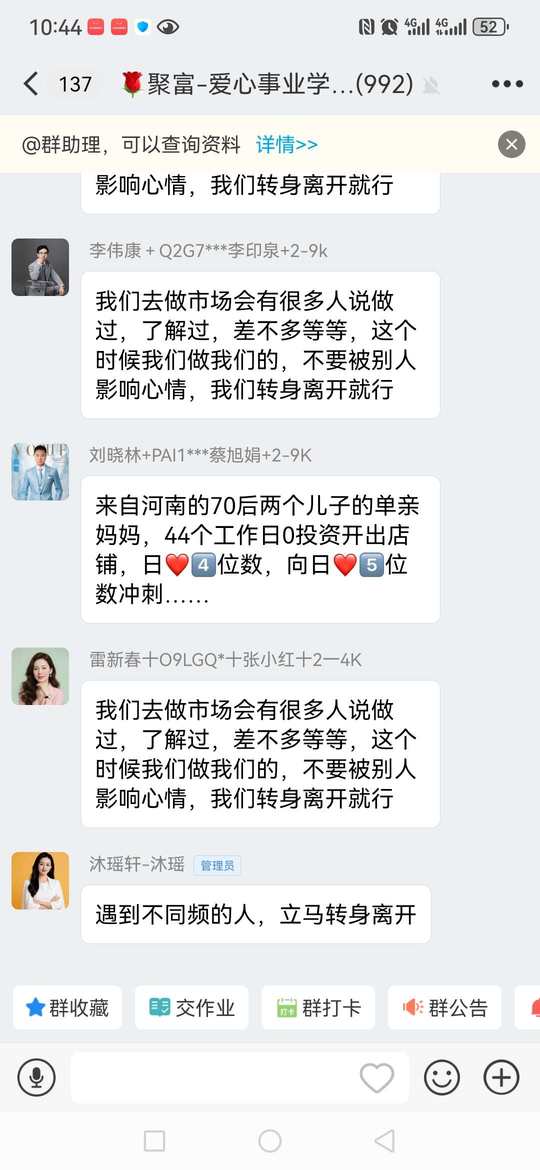Open 群收藏 group favorites

coord(68,1007)
